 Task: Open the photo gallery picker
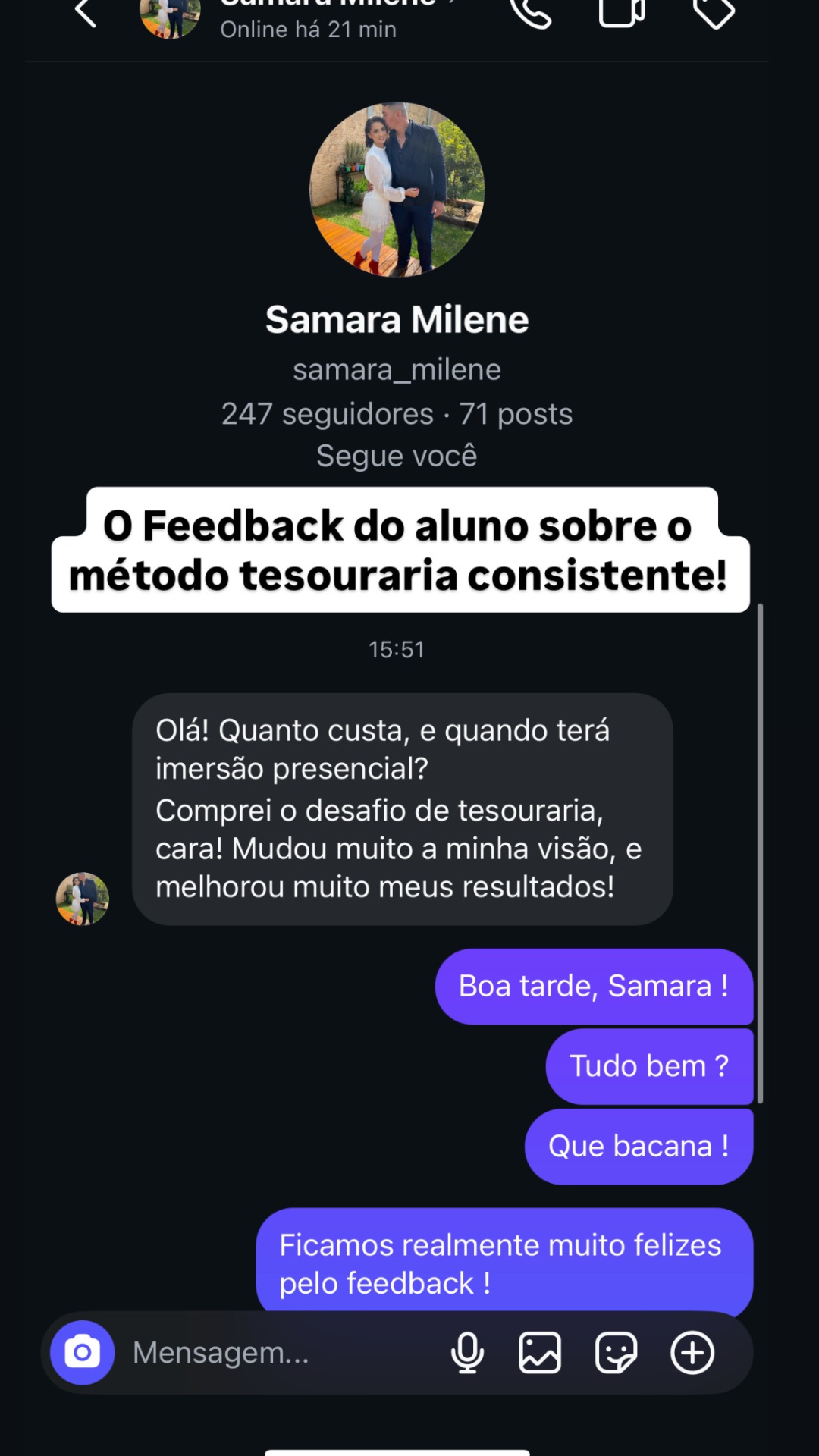(540, 1352)
